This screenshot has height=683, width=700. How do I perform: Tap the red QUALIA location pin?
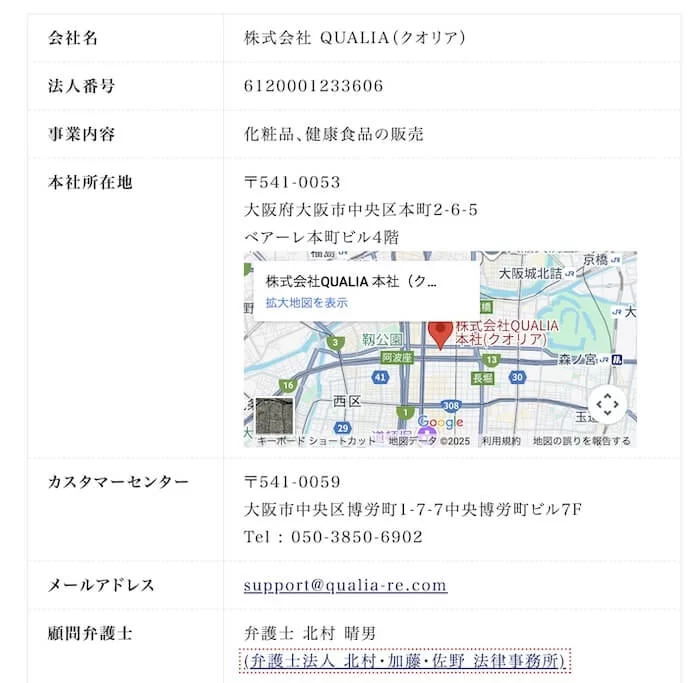pyautogui.click(x=441, y=333)
